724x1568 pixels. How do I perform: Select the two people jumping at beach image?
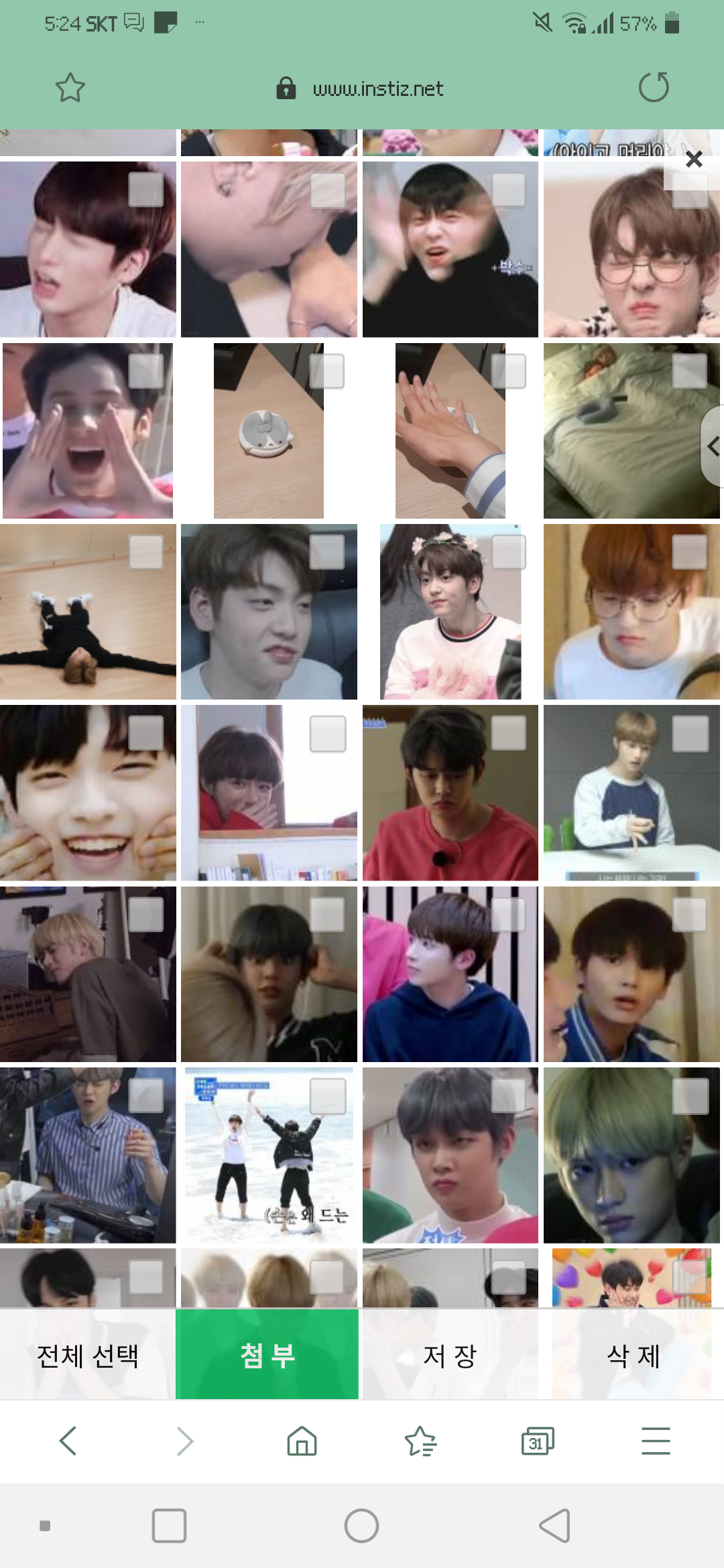click(x=328, y=1096)
